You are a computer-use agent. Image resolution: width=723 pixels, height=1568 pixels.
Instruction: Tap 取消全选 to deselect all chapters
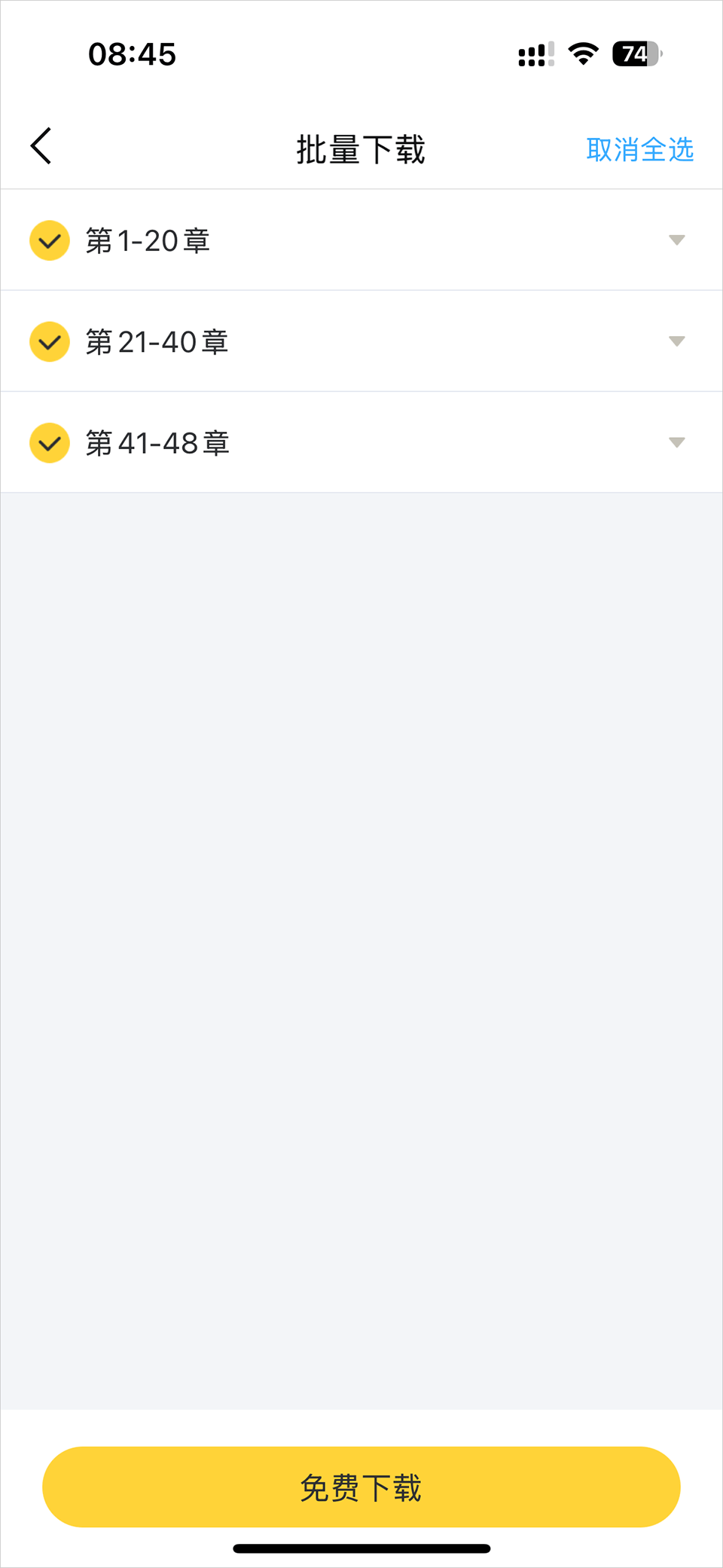click(639, 149)
